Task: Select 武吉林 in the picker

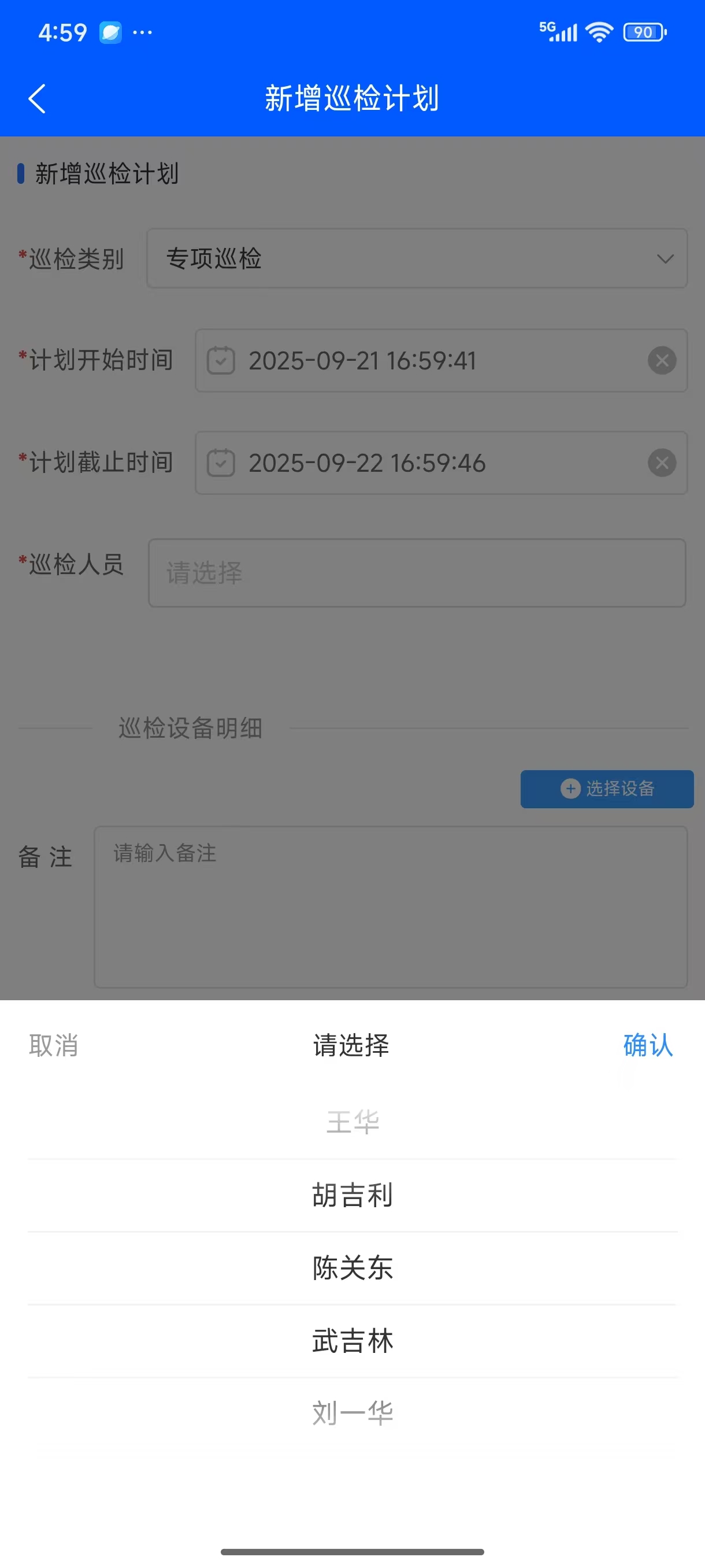Action: pos(353,1341)
